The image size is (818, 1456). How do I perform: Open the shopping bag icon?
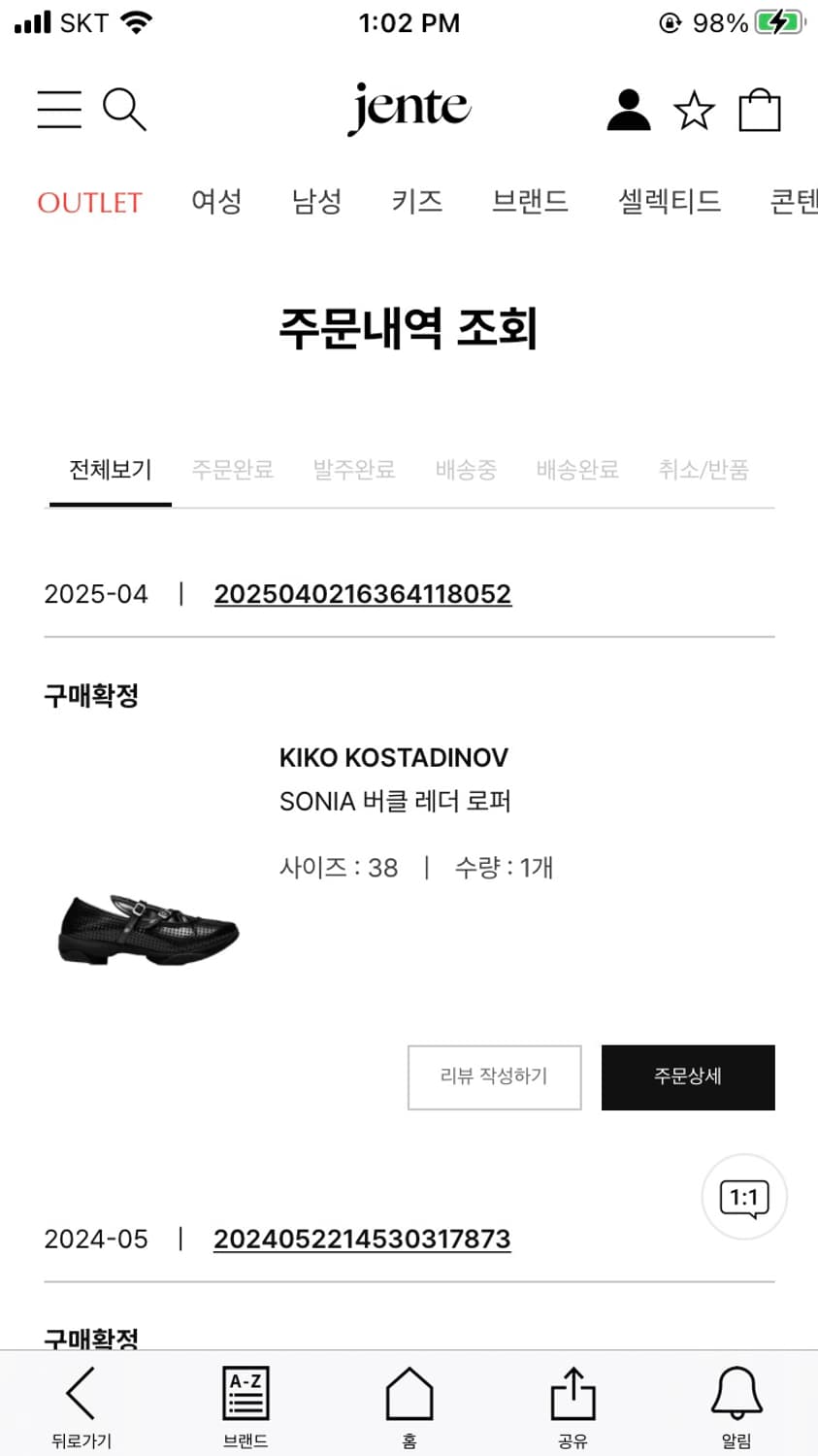click(762, 110)
